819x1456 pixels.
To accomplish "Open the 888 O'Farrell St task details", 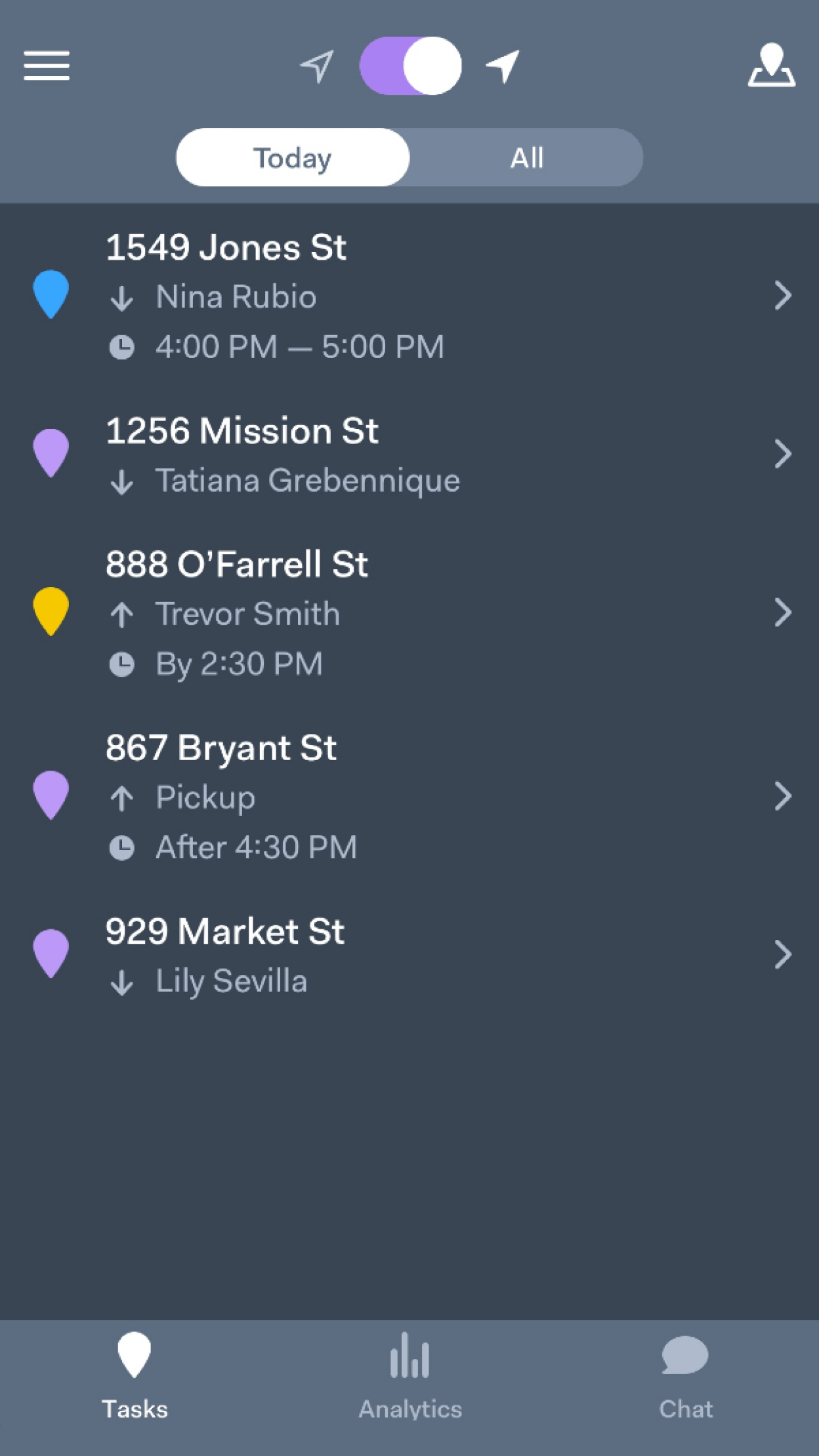I will point(784,613).
